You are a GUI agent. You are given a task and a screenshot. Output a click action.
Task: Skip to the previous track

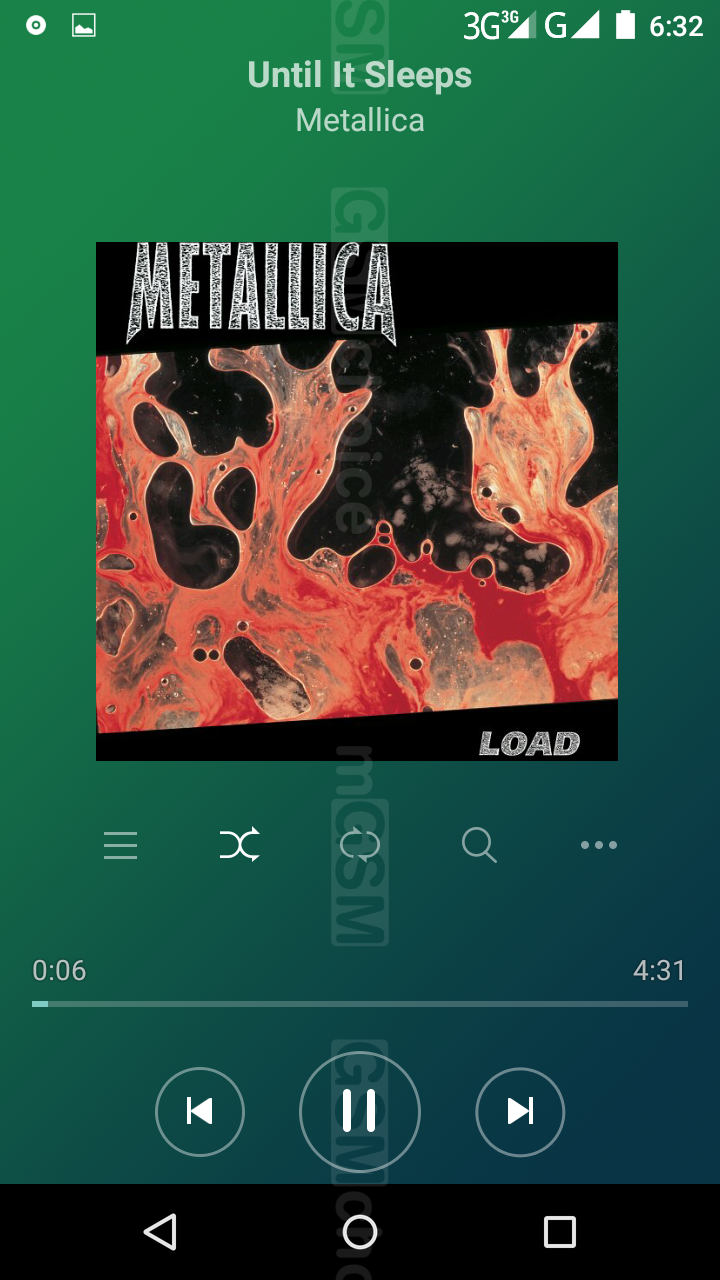point(200,1111)
